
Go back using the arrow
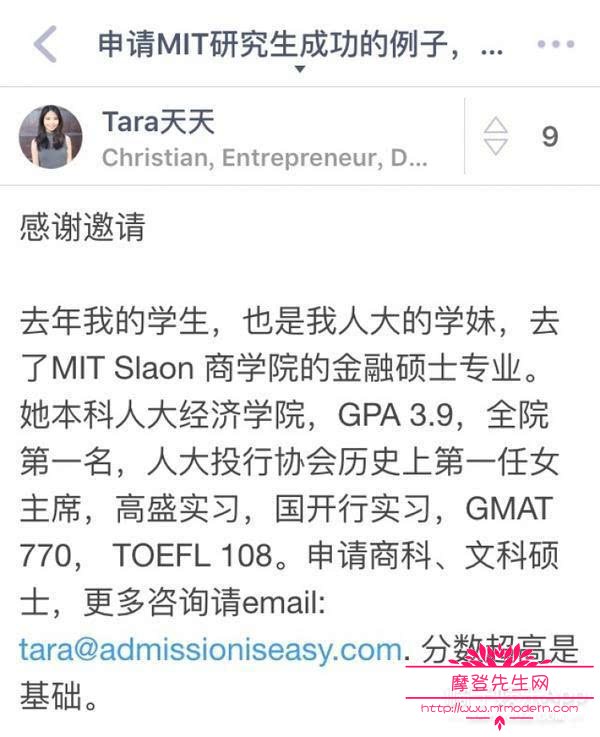tap(45, 45)
